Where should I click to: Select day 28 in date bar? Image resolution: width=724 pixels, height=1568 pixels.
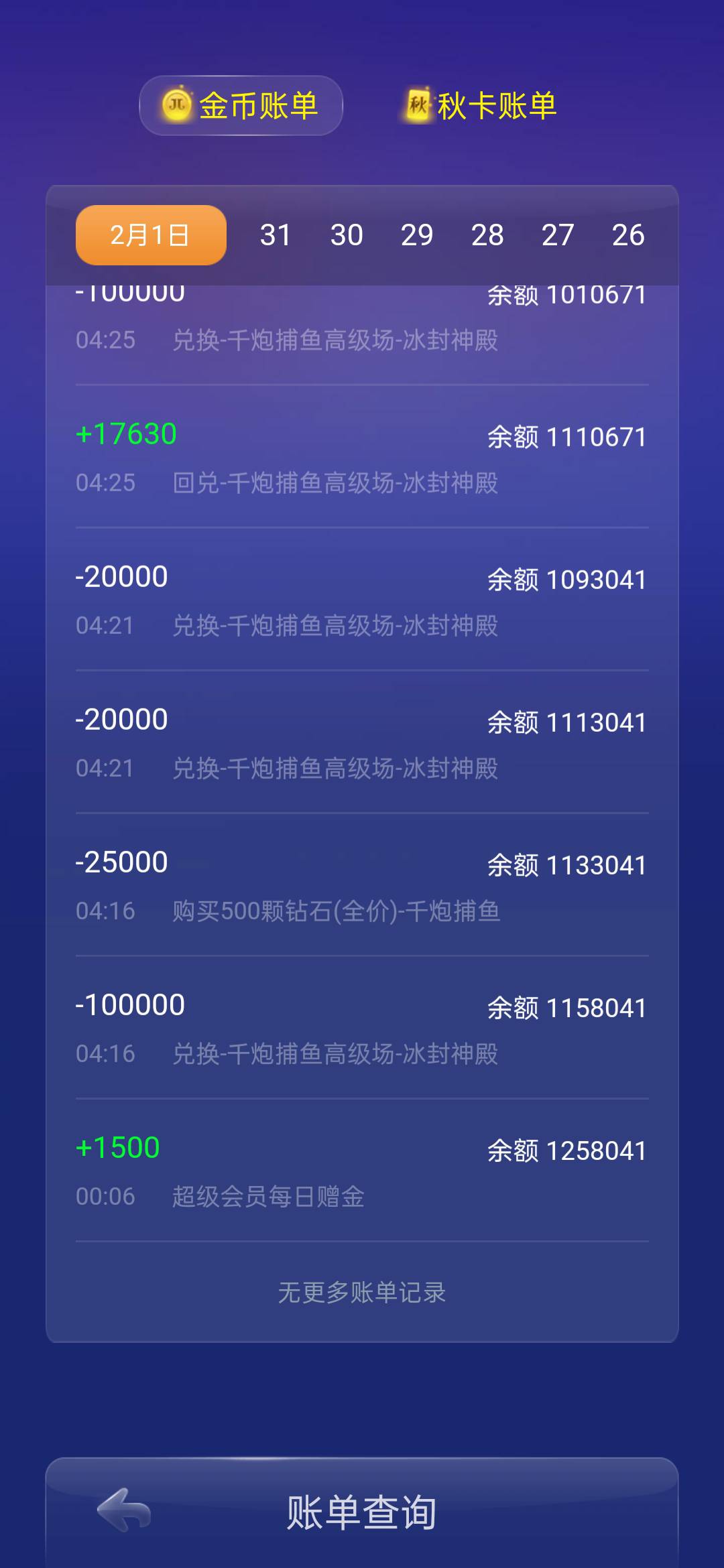coord(487,235)
